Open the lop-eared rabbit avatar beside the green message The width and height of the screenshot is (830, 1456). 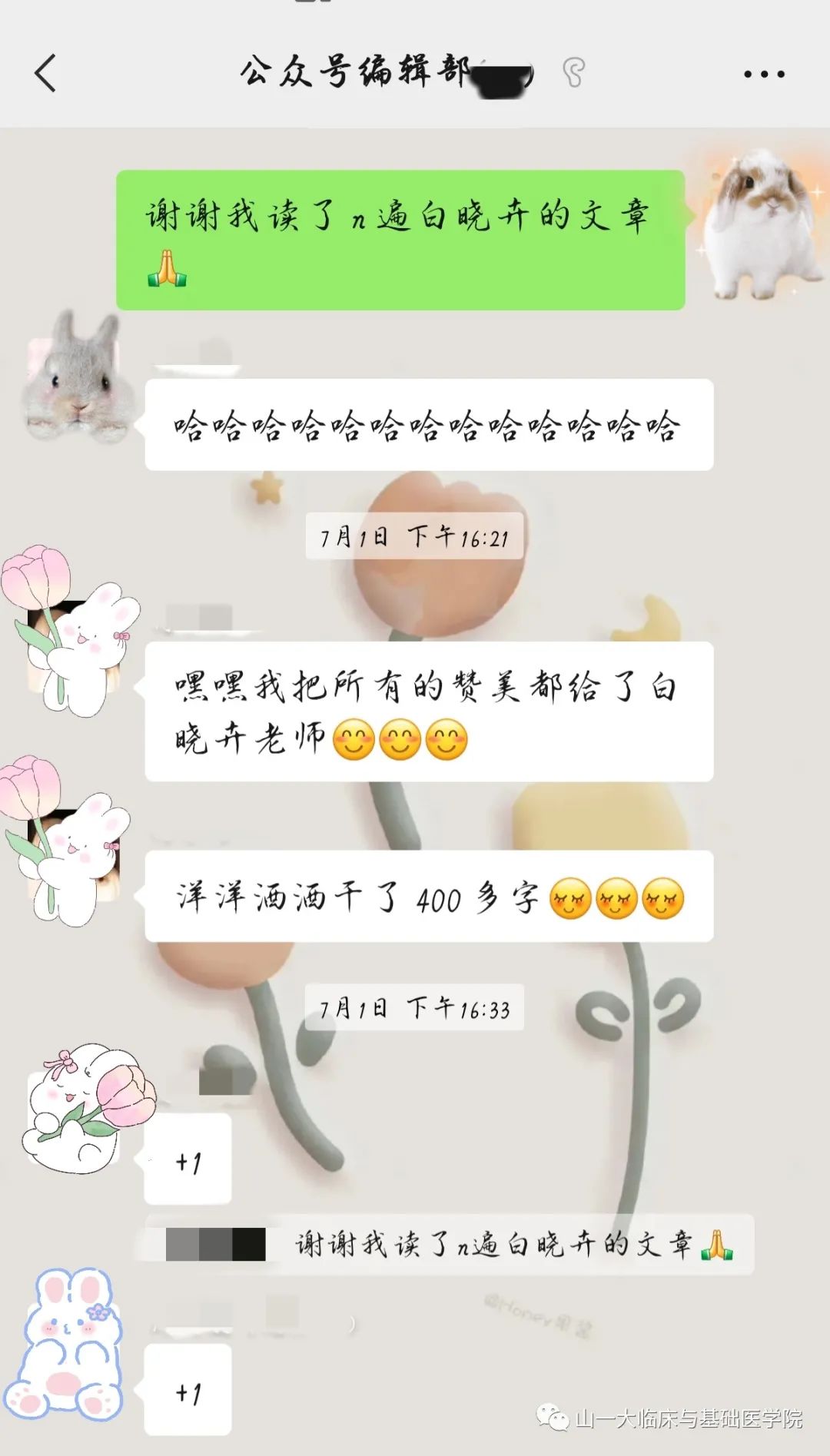pyautogui.click(x=763, y=224)
